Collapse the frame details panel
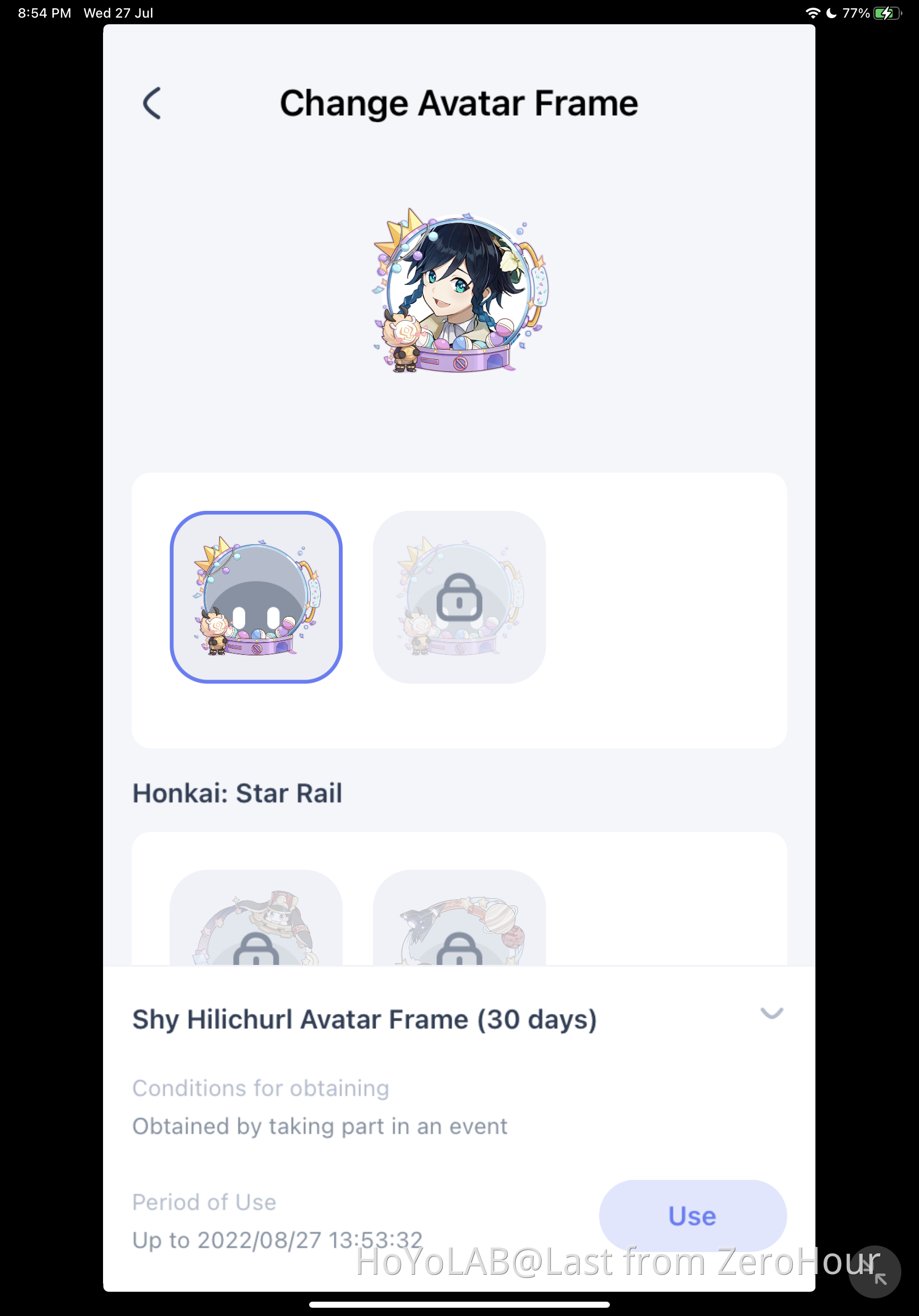The image size is (919, 1316). click(771, 1013)
